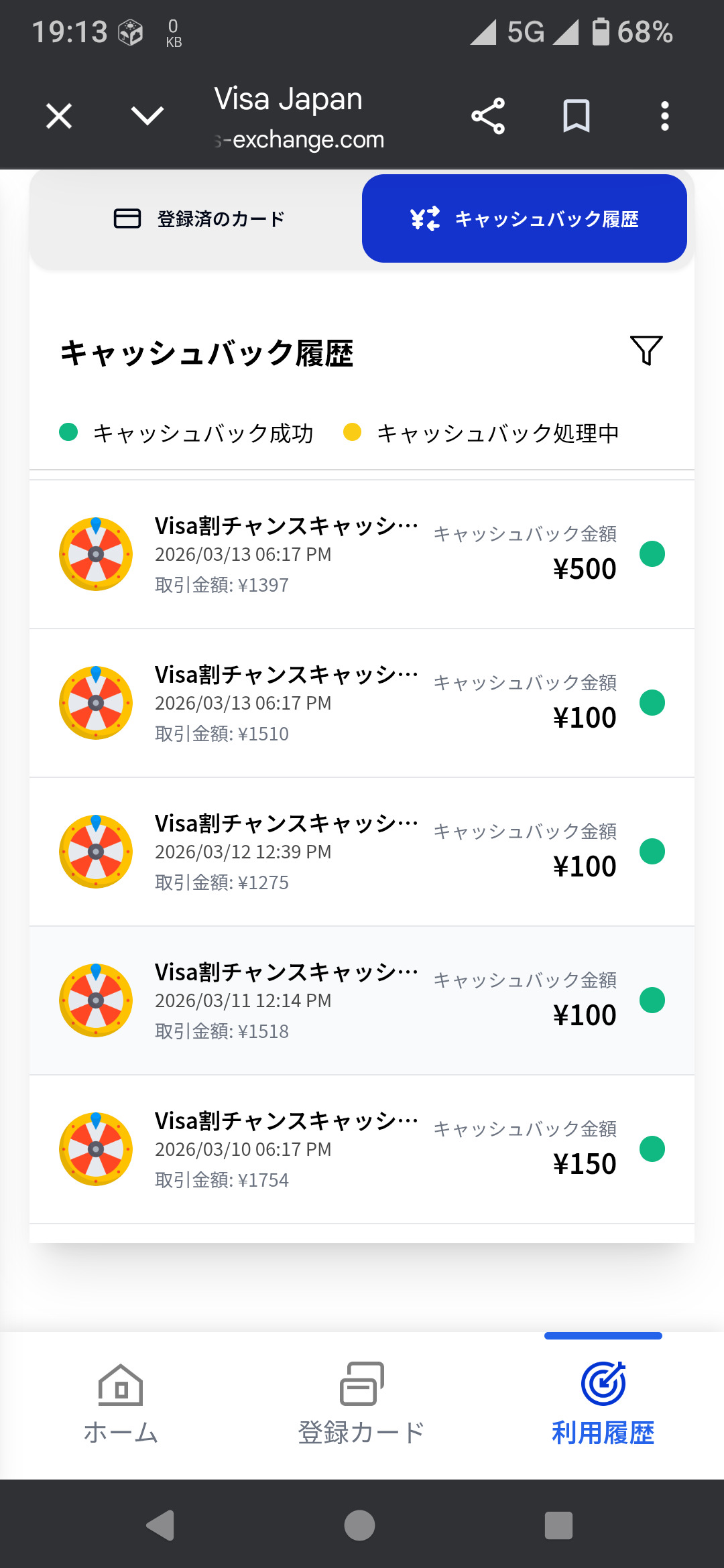
Task: Open the browser overflow menu
Action: 664,117
